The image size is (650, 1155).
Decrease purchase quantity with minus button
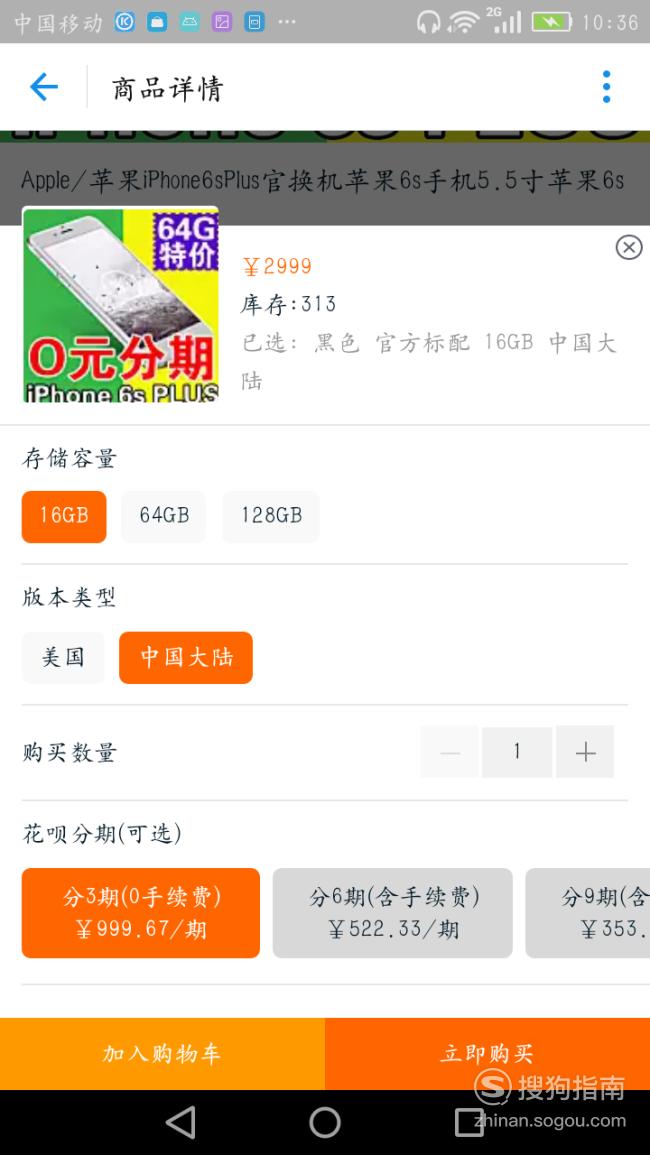pyautogui.click(x=450, y=752)
